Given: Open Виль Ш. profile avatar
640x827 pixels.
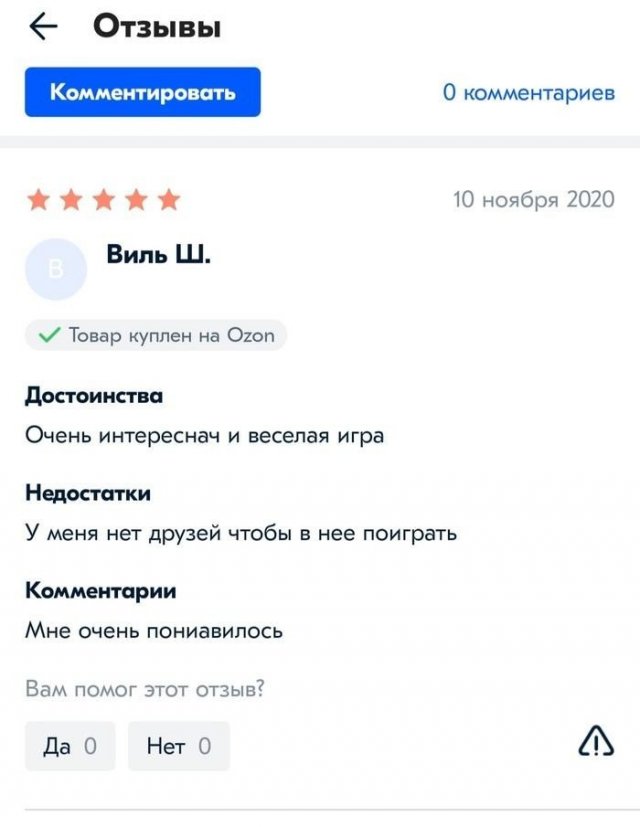Looking at the screenshot, I should click(x=56, y=270).
